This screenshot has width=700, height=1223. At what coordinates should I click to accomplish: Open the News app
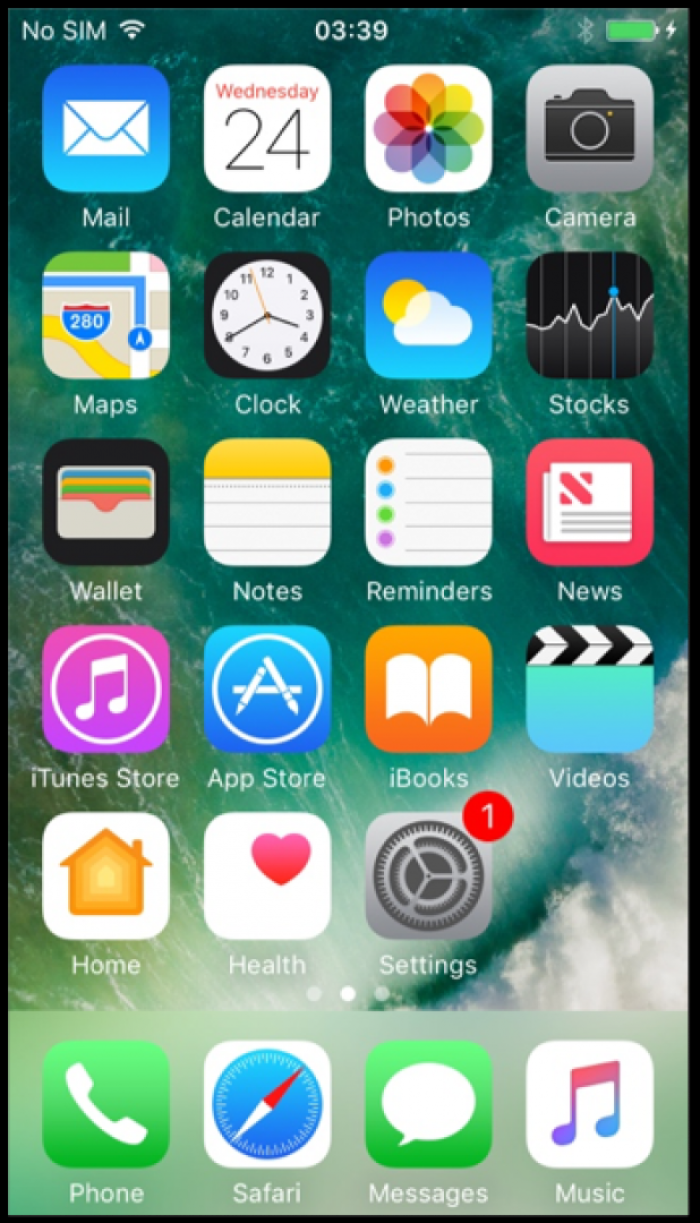click(x=589, y=502)
